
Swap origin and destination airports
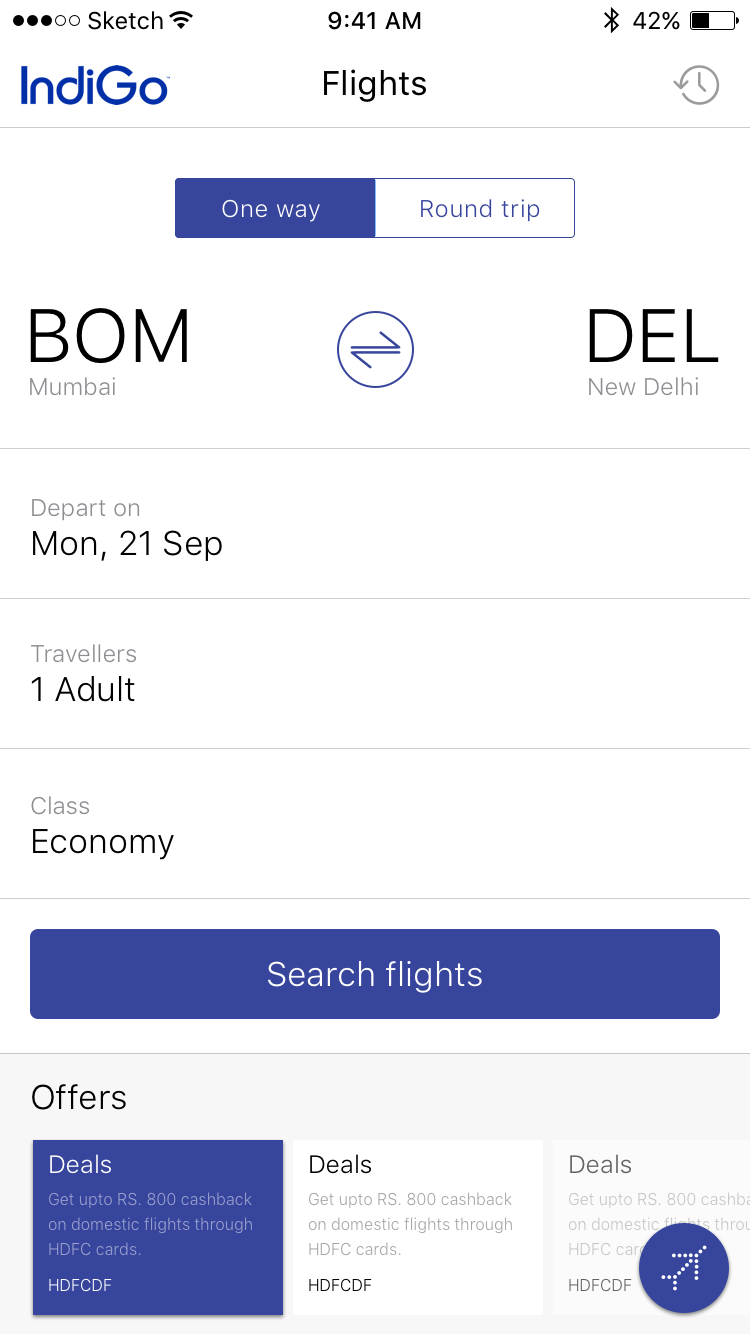click(x=375, y=349)
